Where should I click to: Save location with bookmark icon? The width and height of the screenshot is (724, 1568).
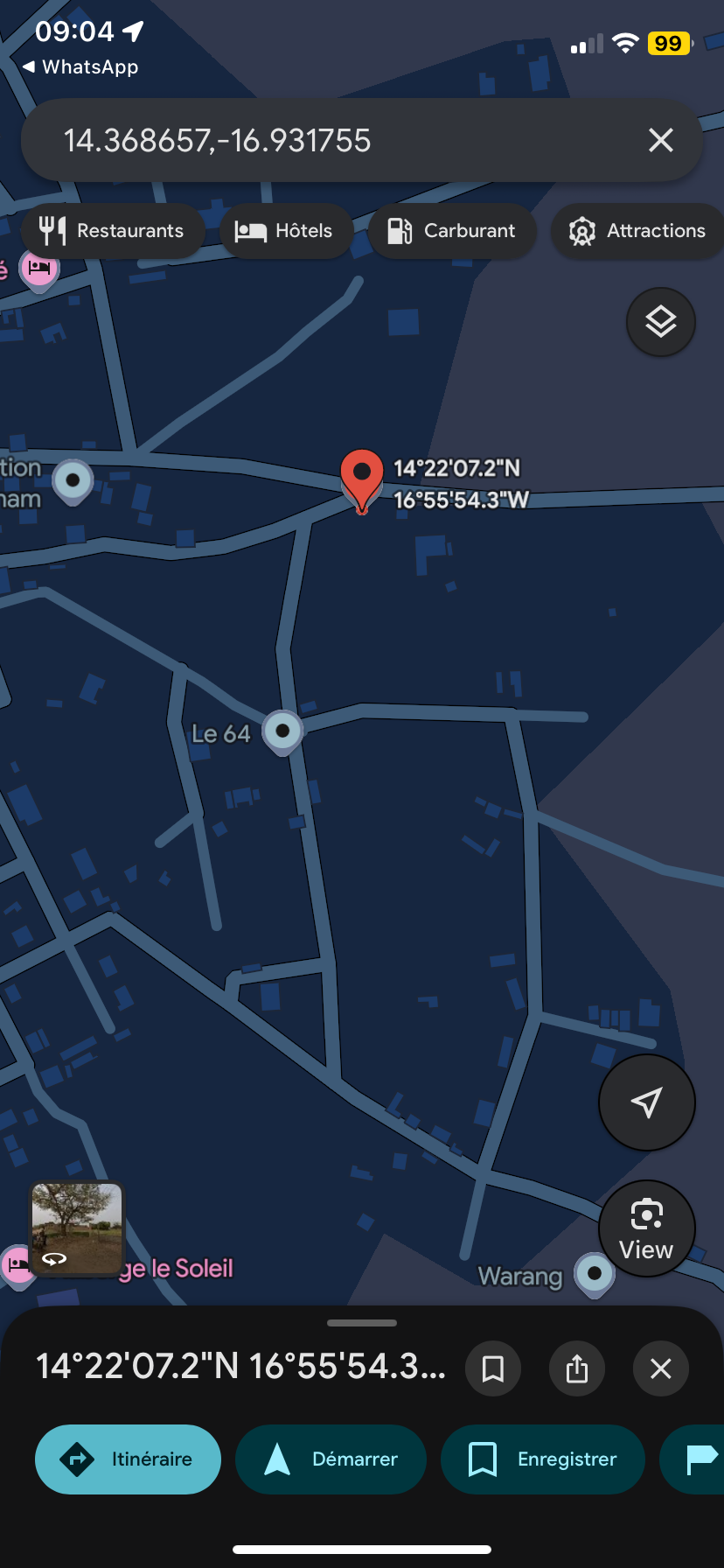coord(493,1368)
